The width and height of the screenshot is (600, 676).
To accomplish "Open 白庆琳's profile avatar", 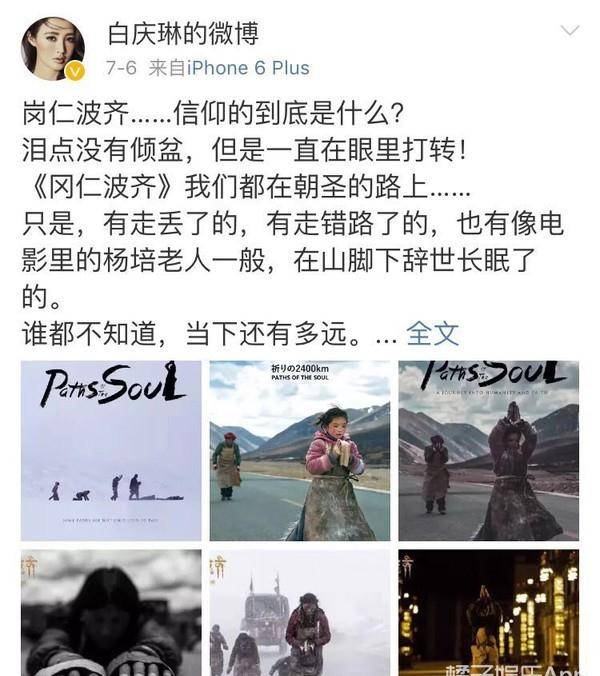I will pyautogui.click(x=53, y=47).
